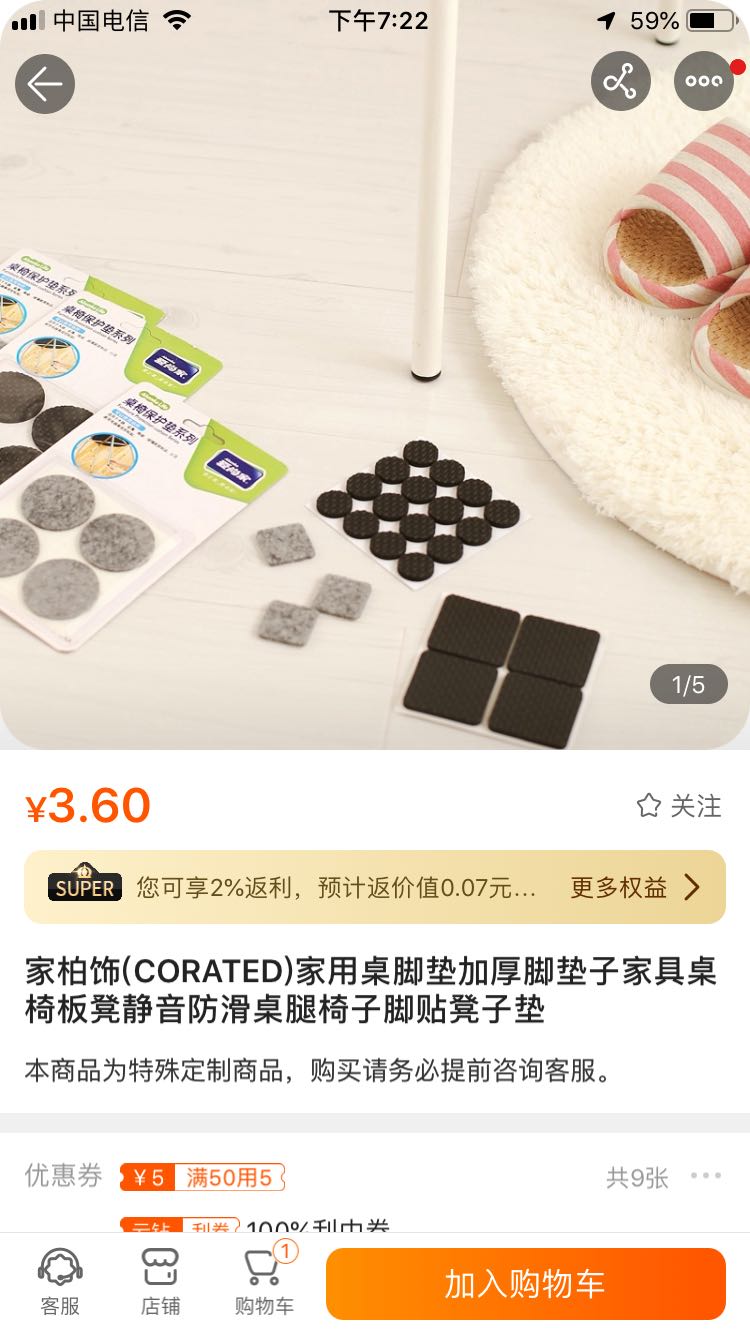
Task: Share this product
Action: [x=620, y=81]
